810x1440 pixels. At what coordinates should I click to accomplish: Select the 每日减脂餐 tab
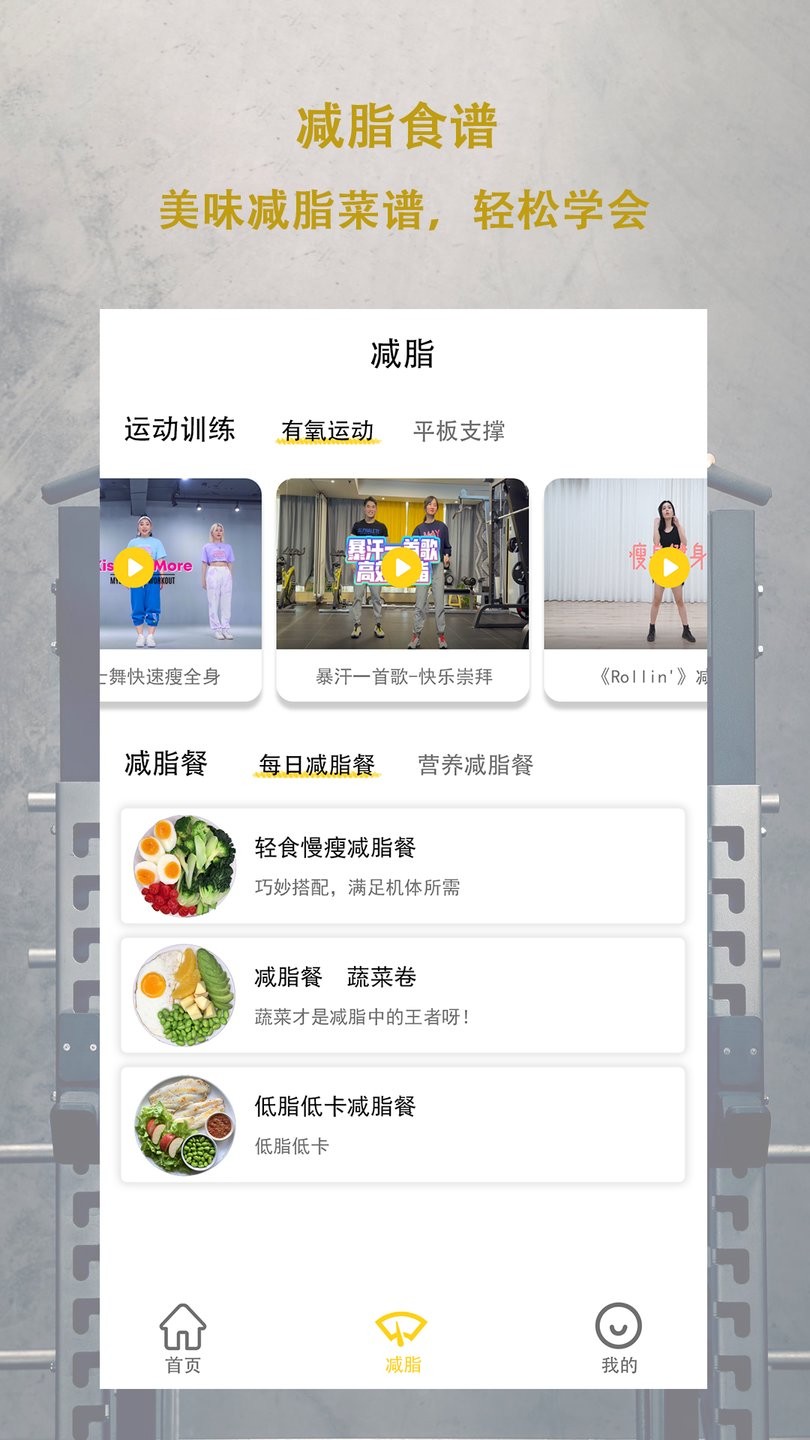pos(317,763)
